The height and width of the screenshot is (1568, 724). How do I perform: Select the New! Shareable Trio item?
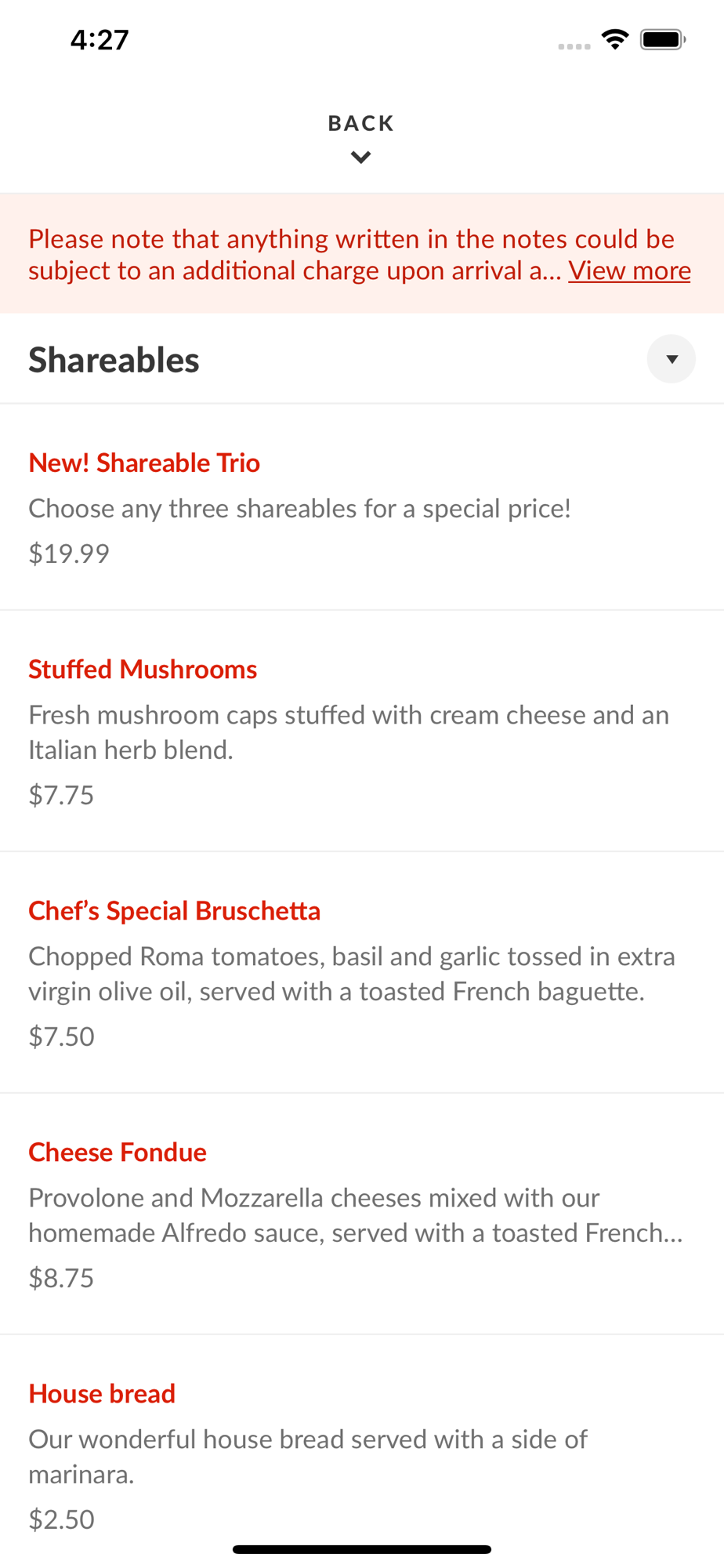(x=362, y=507)
